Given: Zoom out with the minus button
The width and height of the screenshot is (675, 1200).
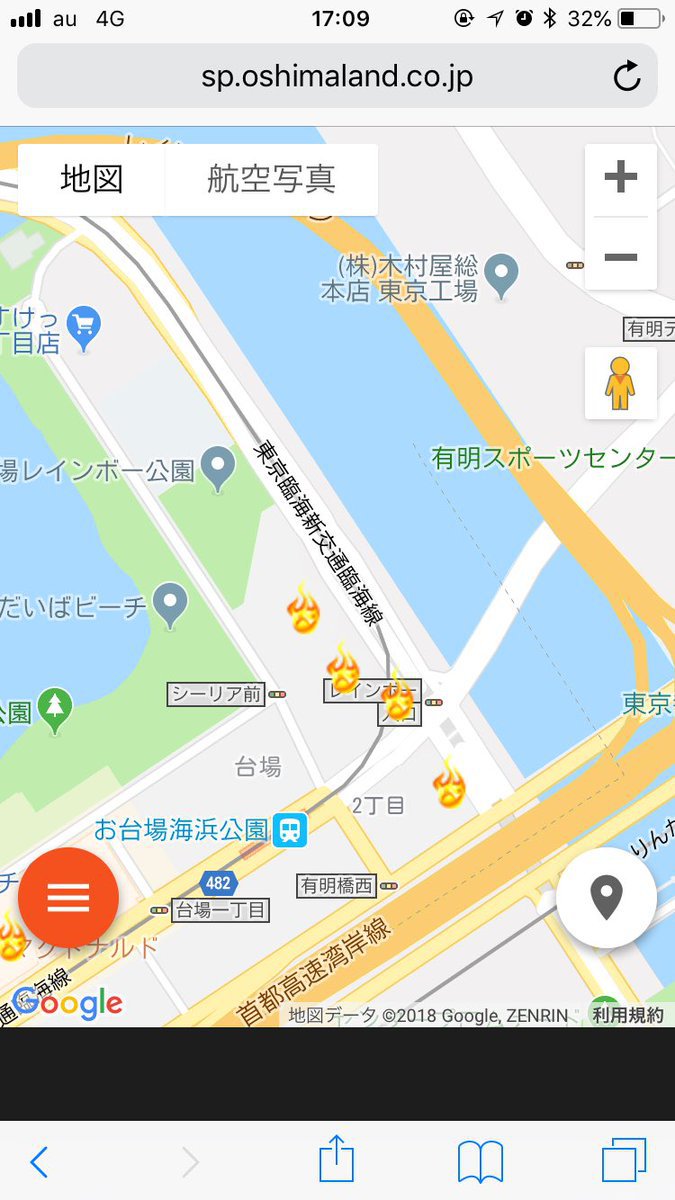Looking at the screenshot, I should click(621, 257).
